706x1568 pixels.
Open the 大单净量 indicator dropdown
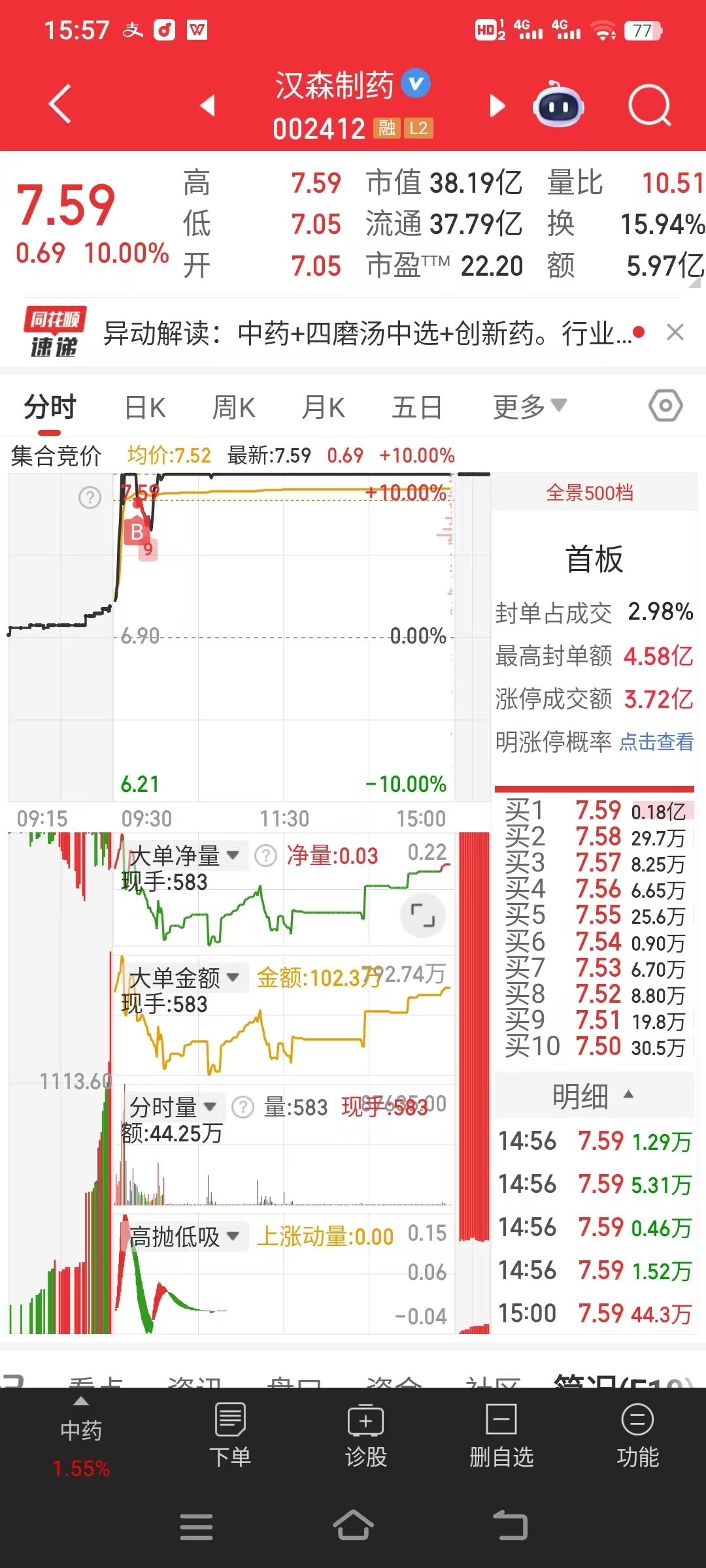(233, 855)
